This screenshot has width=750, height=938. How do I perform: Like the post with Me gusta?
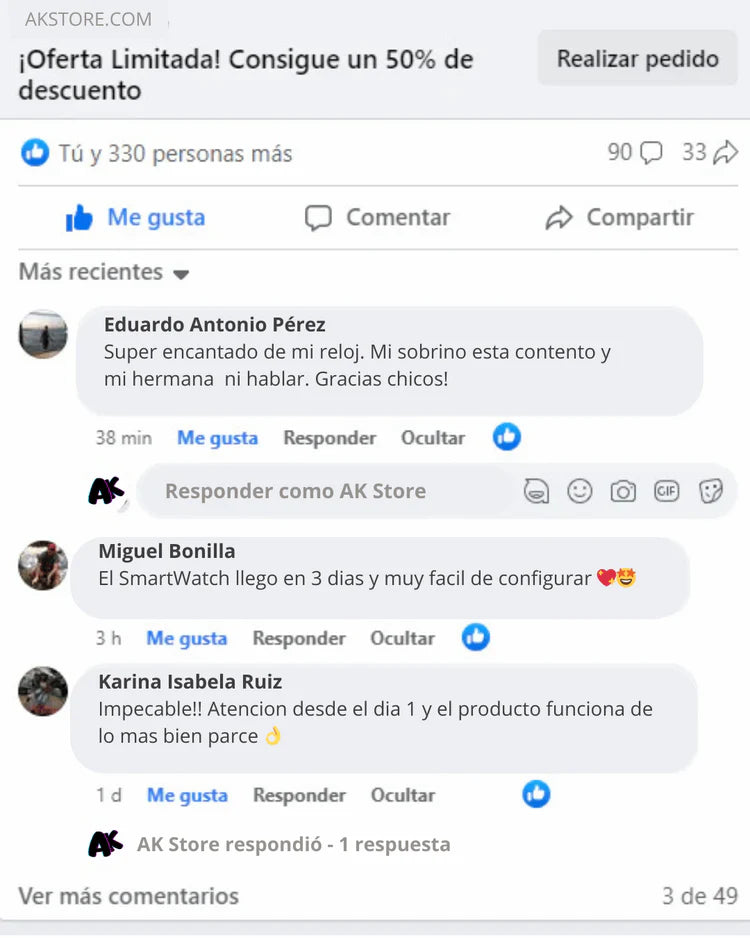(x=136, y=218)
